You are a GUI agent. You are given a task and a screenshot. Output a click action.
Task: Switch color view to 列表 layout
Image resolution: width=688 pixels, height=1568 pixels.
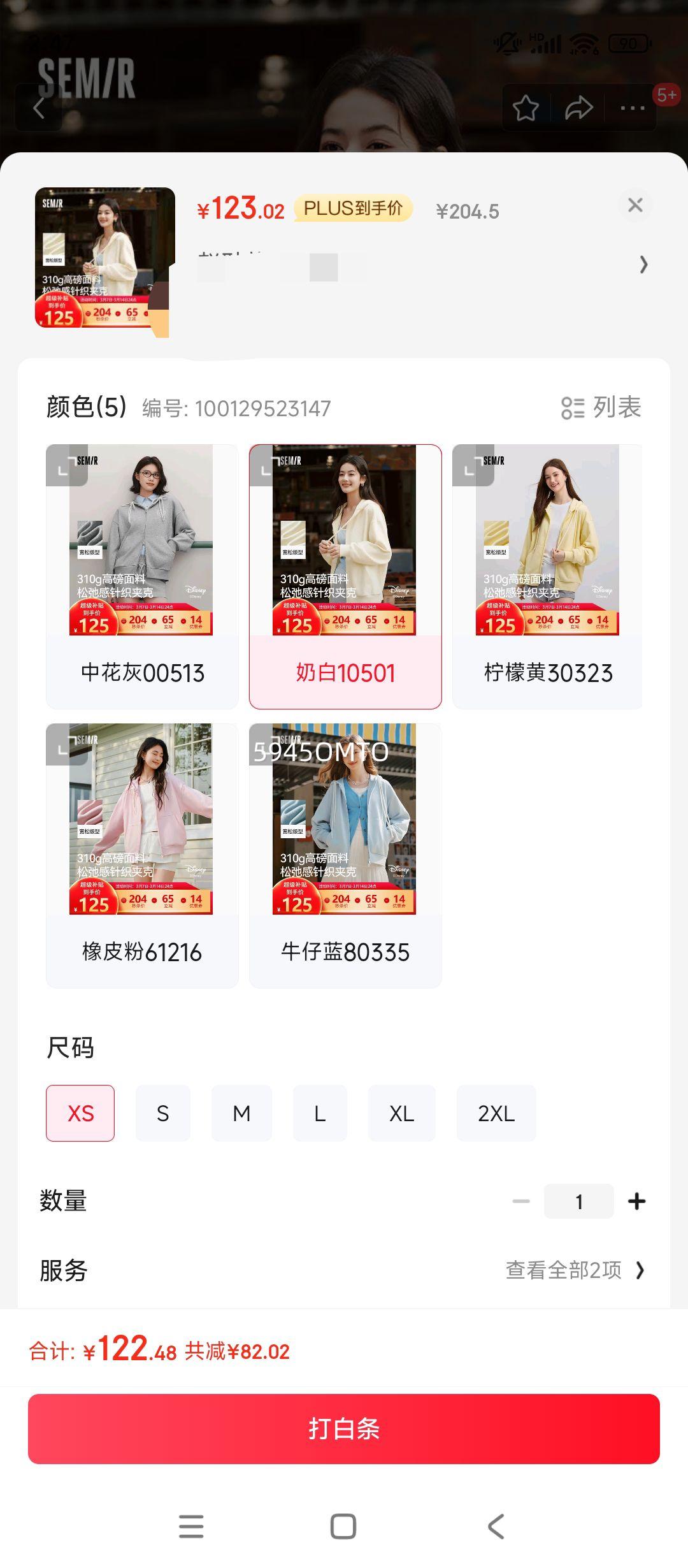coord(601,407)
